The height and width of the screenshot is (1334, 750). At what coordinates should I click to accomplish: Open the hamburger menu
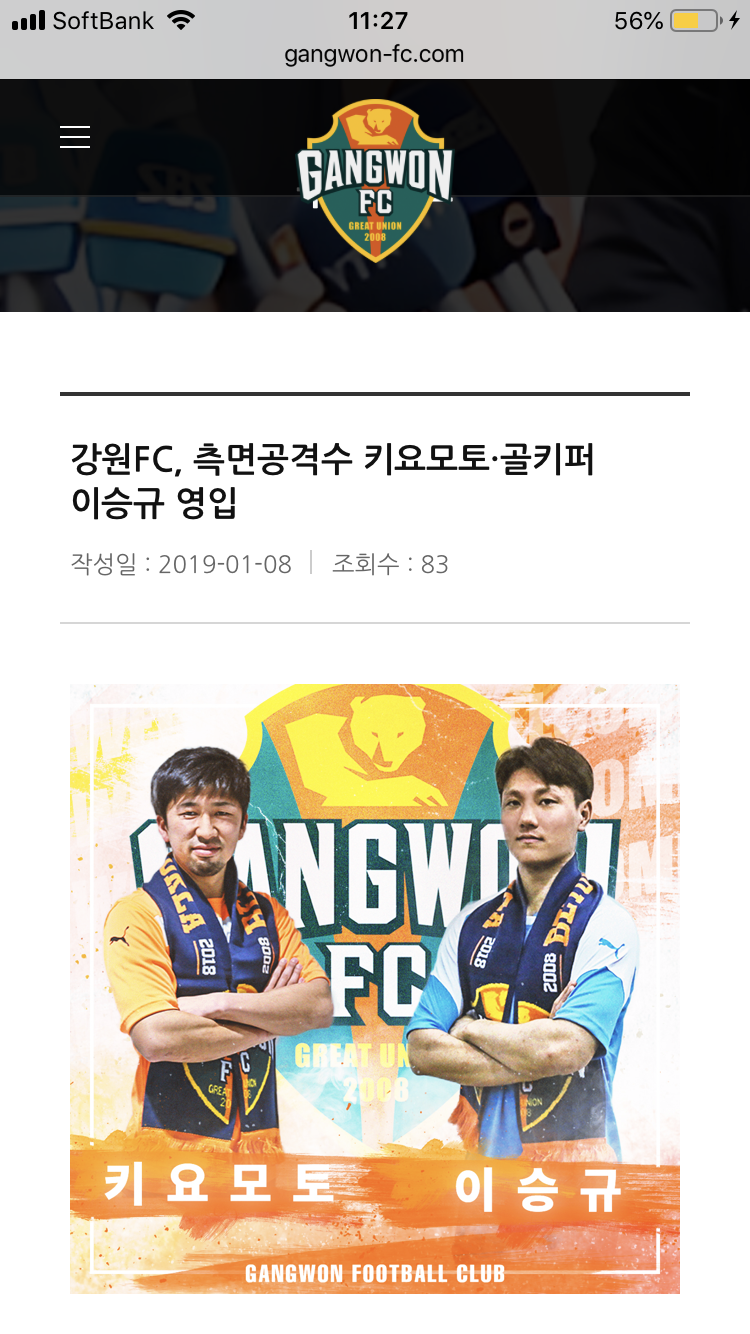point(75,137)
